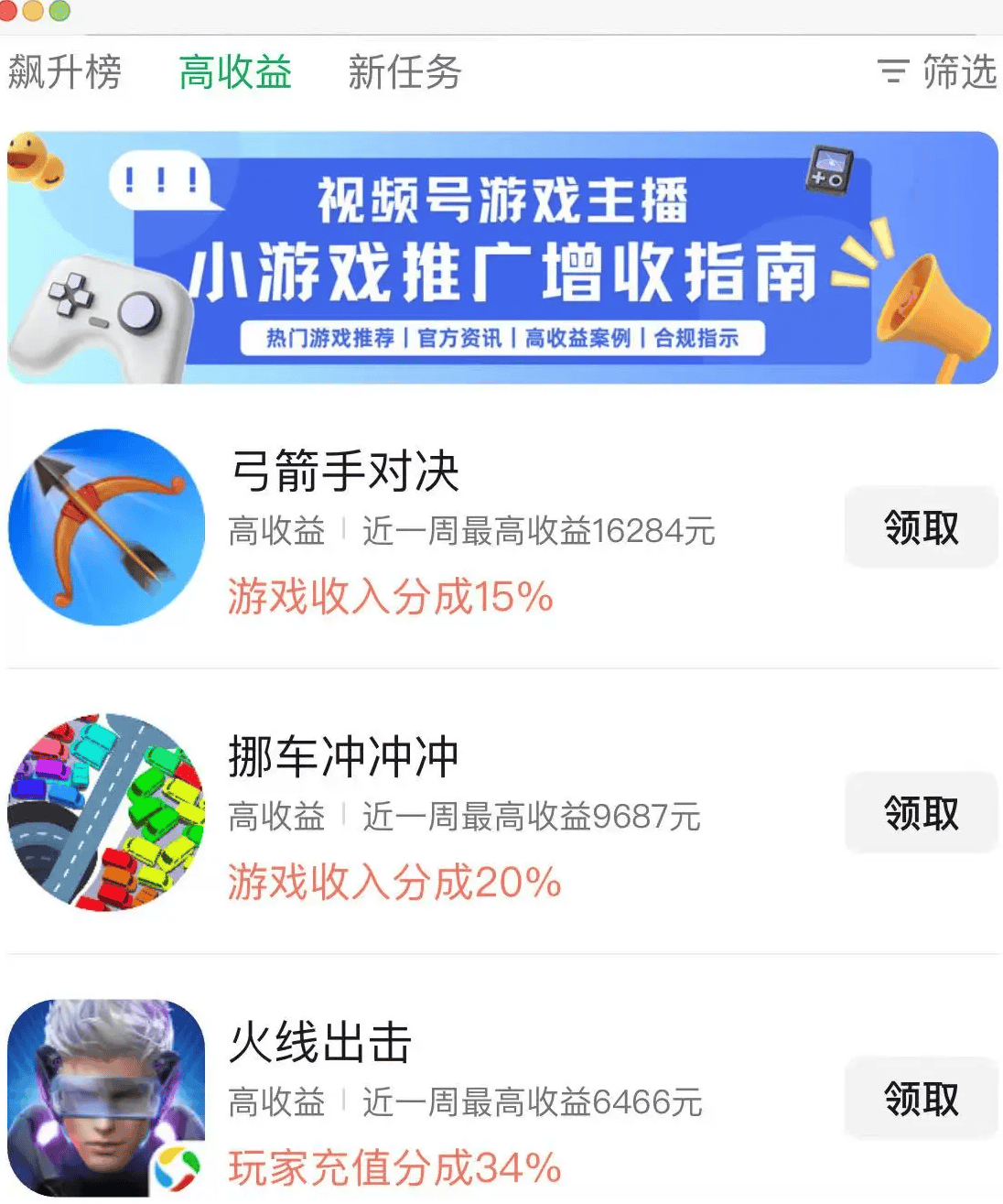View the 挪车冲冲冲 game row
Image resolution: width=1003 pixels, height=1204 pixels.
coord(343,757)
